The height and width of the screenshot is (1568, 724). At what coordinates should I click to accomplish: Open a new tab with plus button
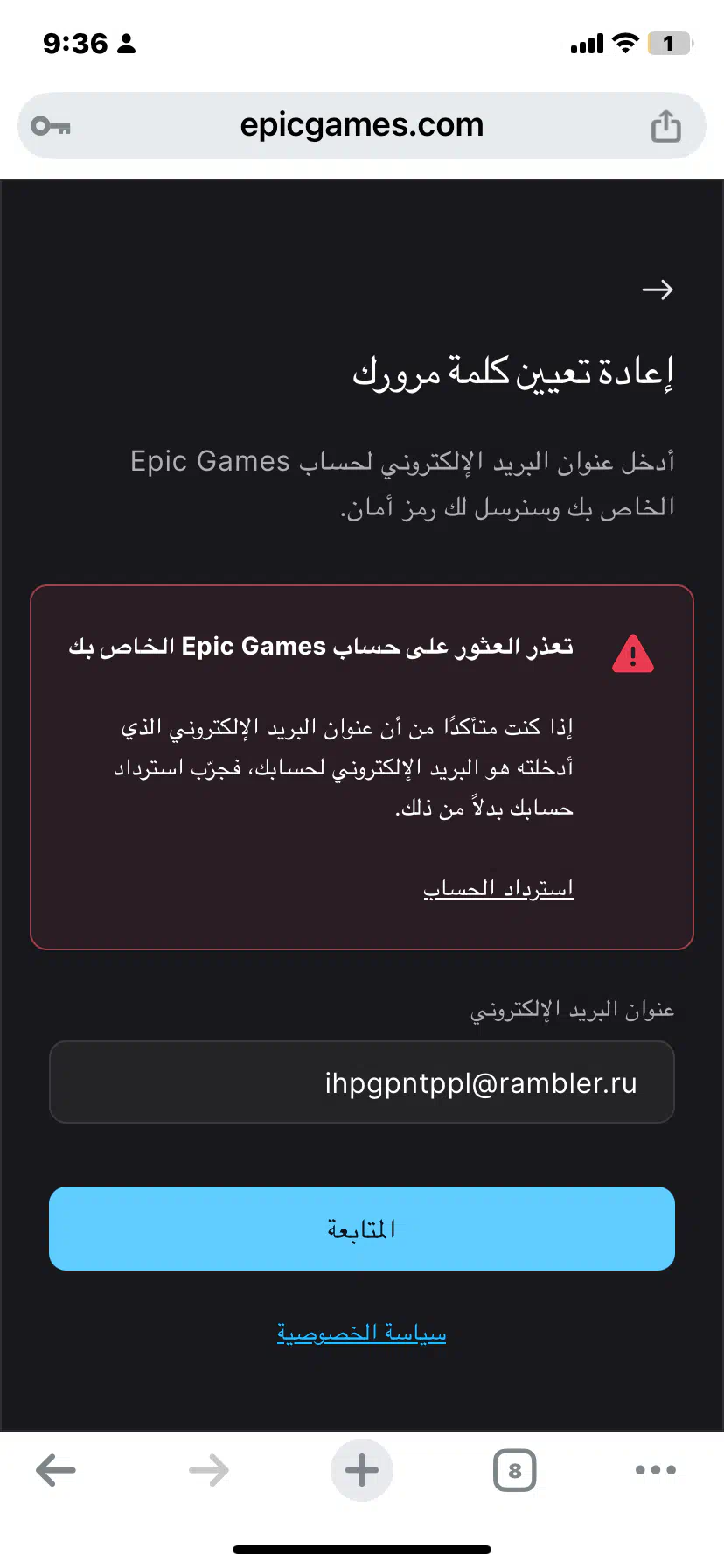click(362, 1470)
